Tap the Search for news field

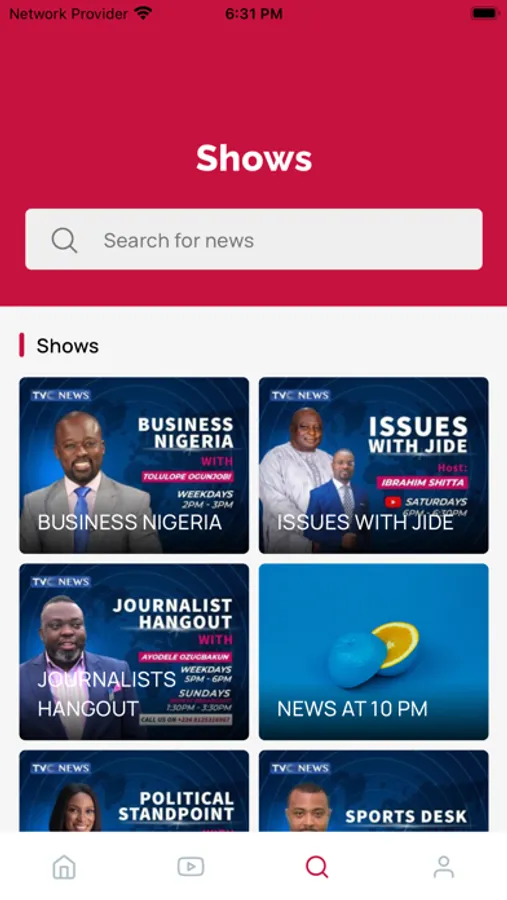(253, 239)
